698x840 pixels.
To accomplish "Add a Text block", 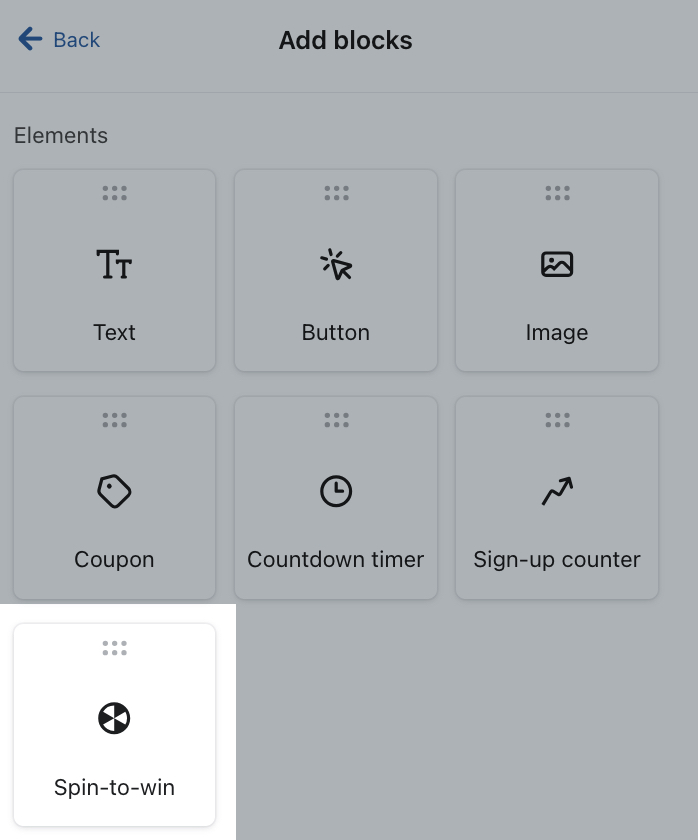I will 114,271.
